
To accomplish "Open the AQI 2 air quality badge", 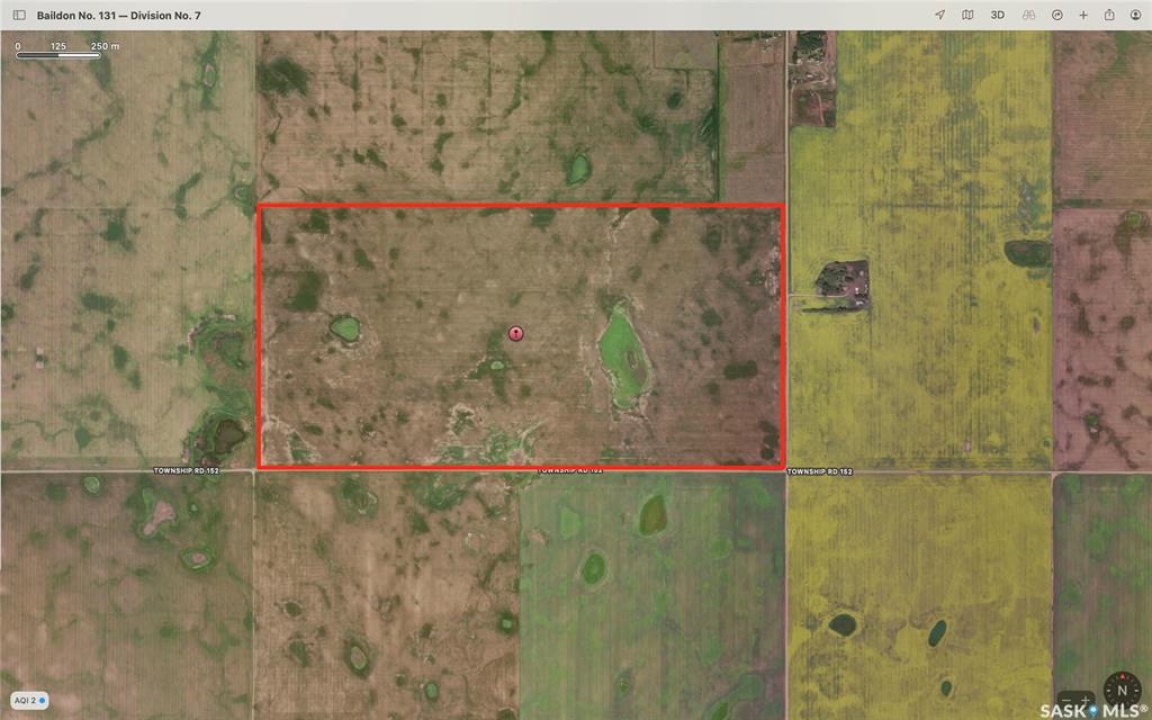I will [29, 700].
